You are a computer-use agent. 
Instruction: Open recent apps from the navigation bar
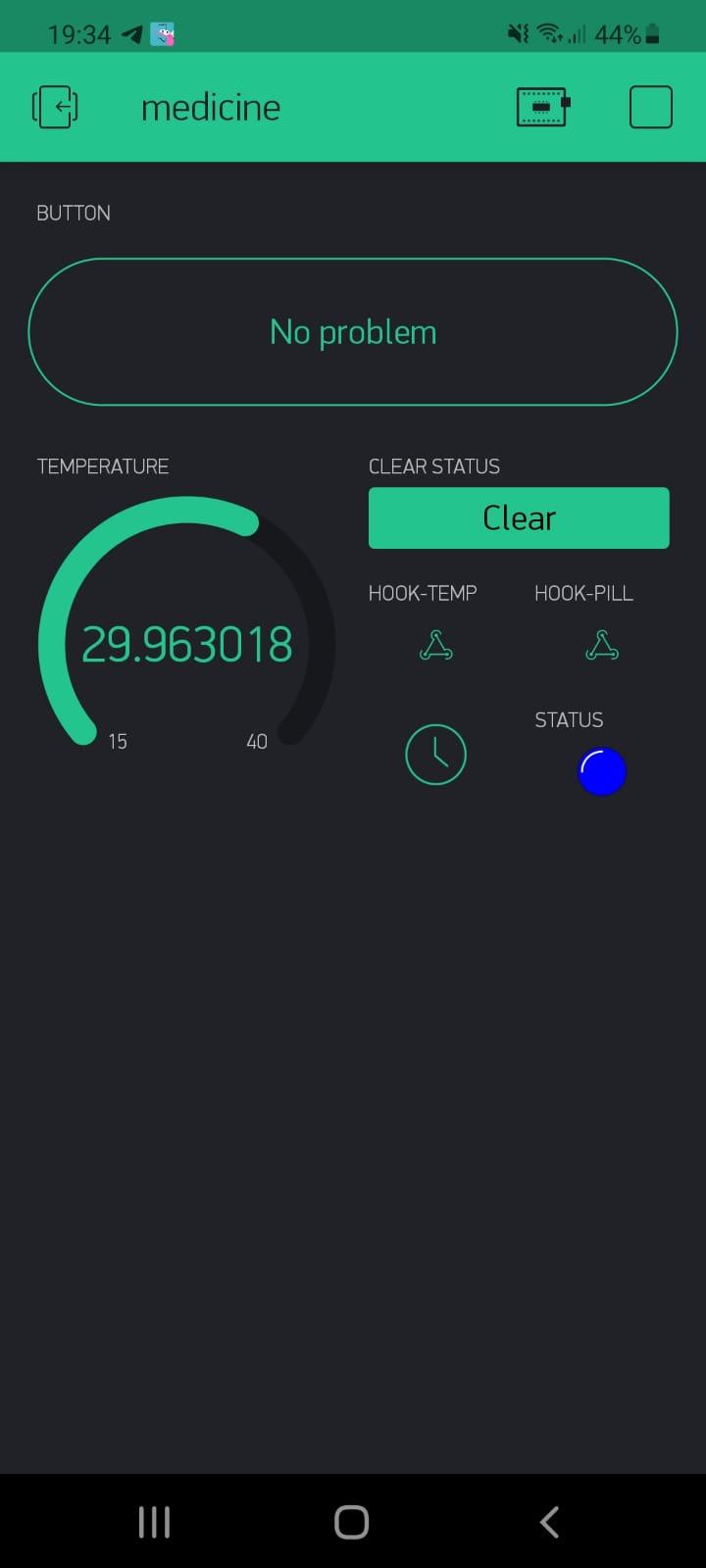(x=154, y=1522)
